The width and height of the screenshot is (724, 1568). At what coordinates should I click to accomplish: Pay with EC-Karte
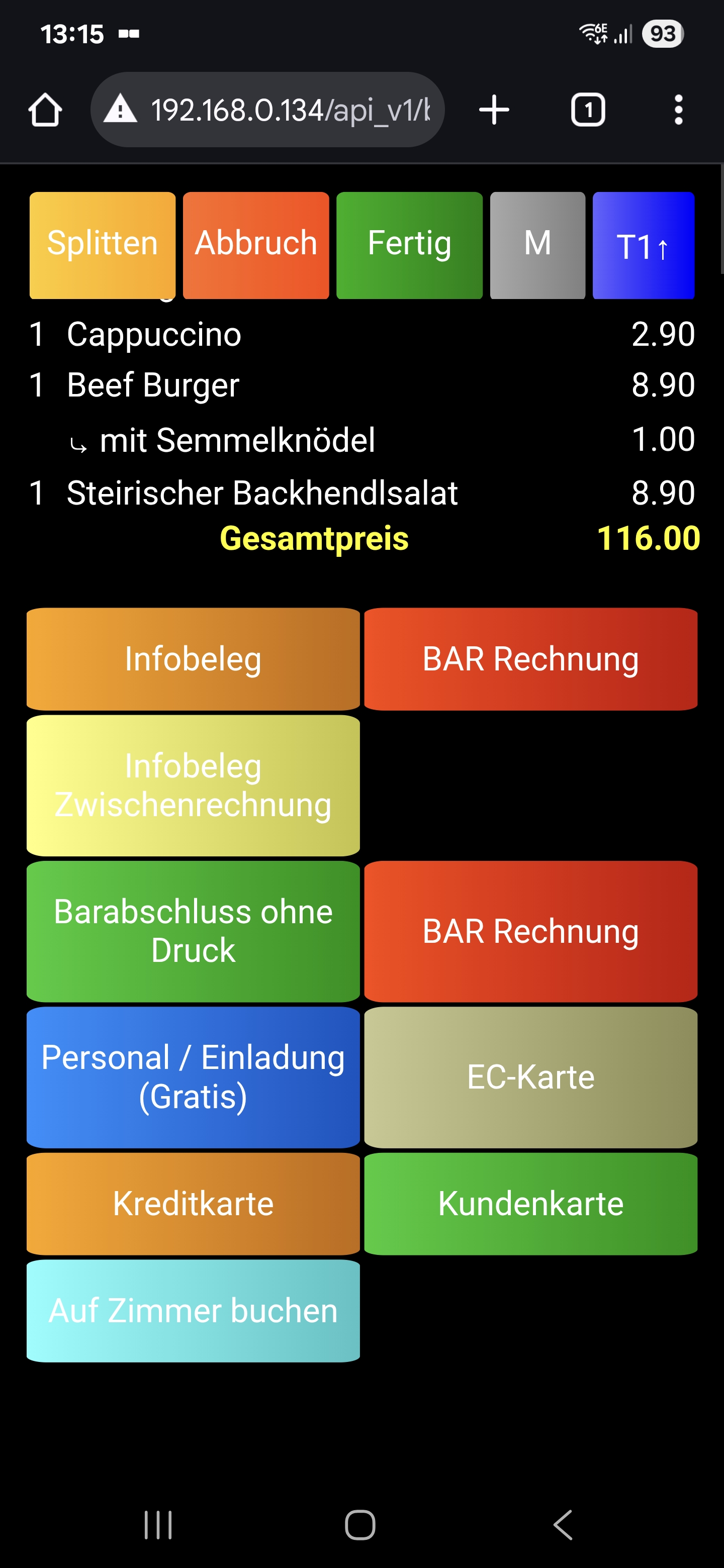click(x=530, y=1077)
